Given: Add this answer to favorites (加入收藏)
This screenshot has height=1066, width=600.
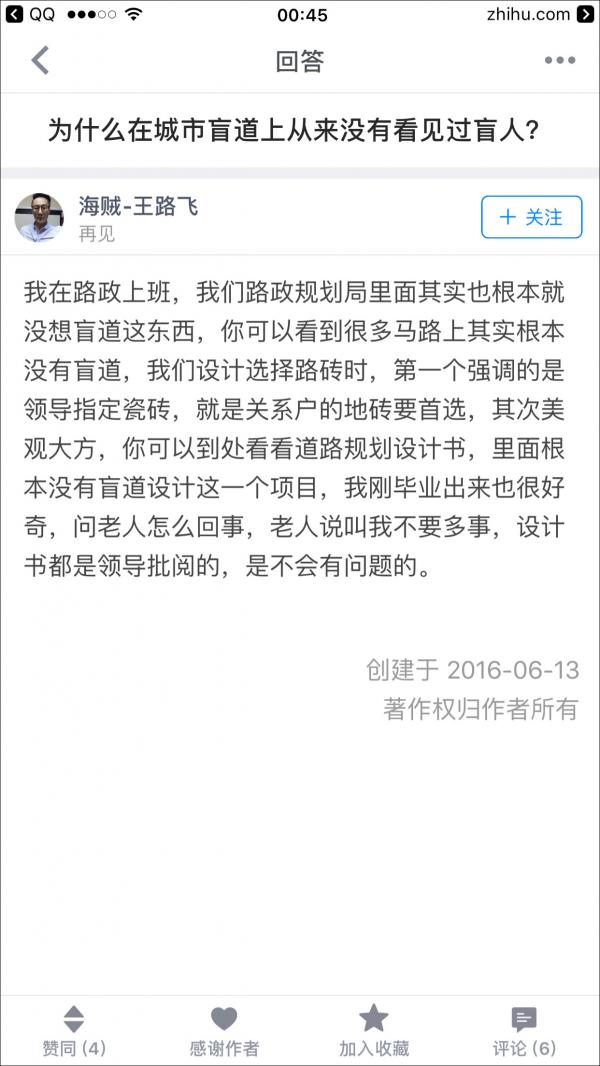Looking at the screenshot, I should pos(374,1031).
